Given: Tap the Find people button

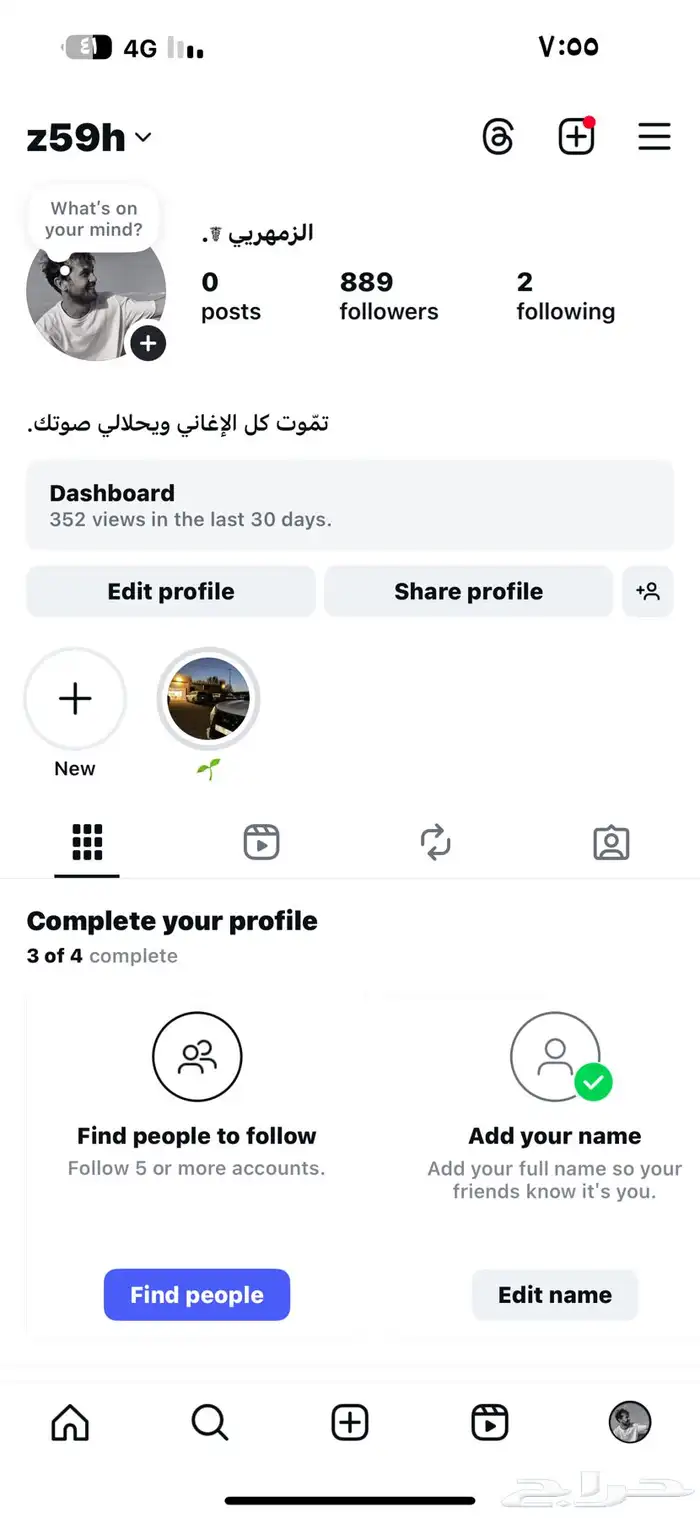Looking at the screenshot, I should pos(197,1295).
